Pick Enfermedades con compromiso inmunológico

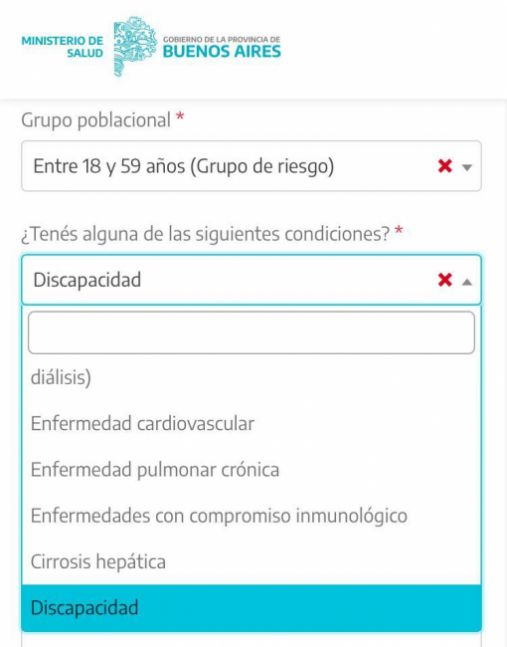click(251, 516)
